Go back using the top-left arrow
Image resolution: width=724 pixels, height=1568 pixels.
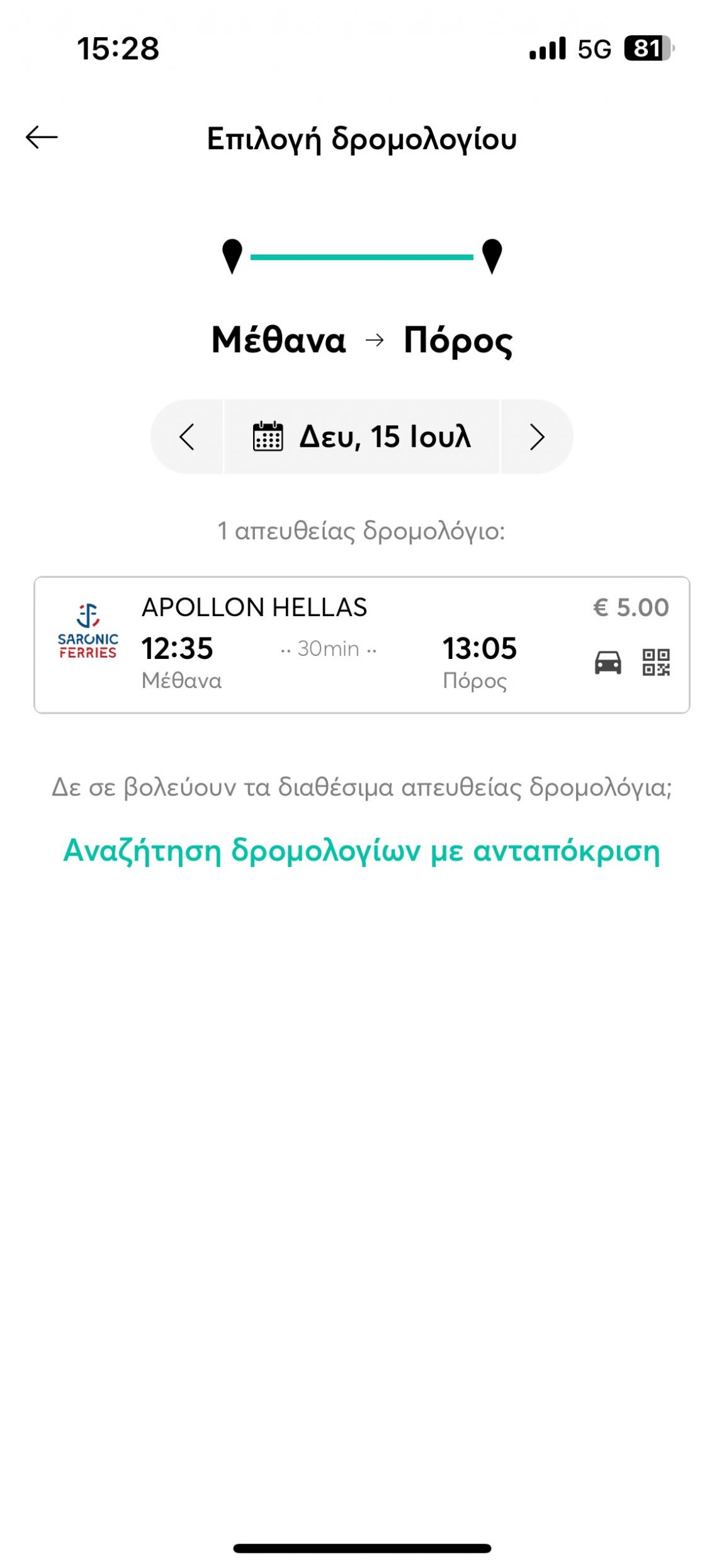(x=42, y=137)
